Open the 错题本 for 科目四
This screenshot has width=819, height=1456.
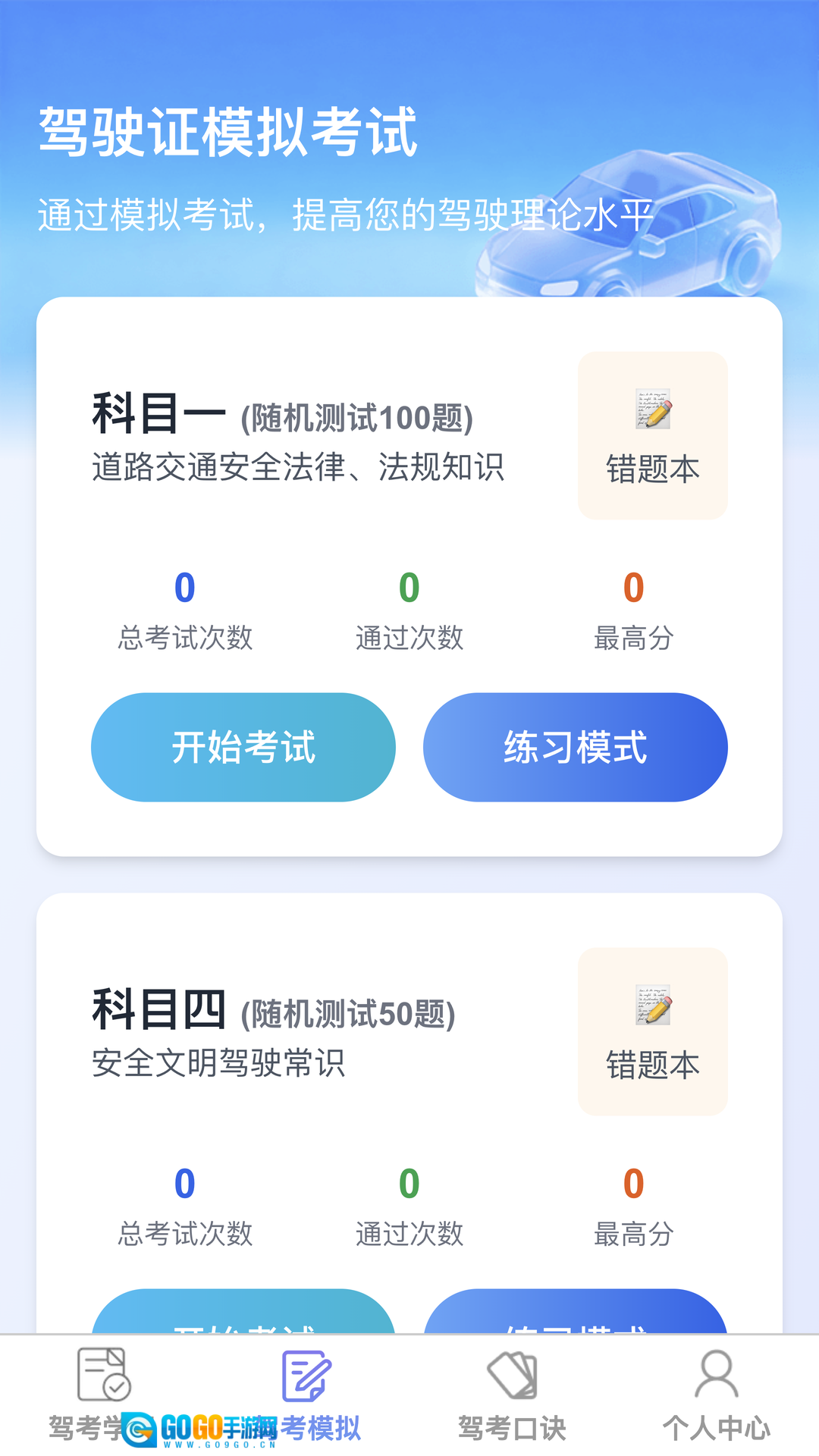coord(652,1031)
